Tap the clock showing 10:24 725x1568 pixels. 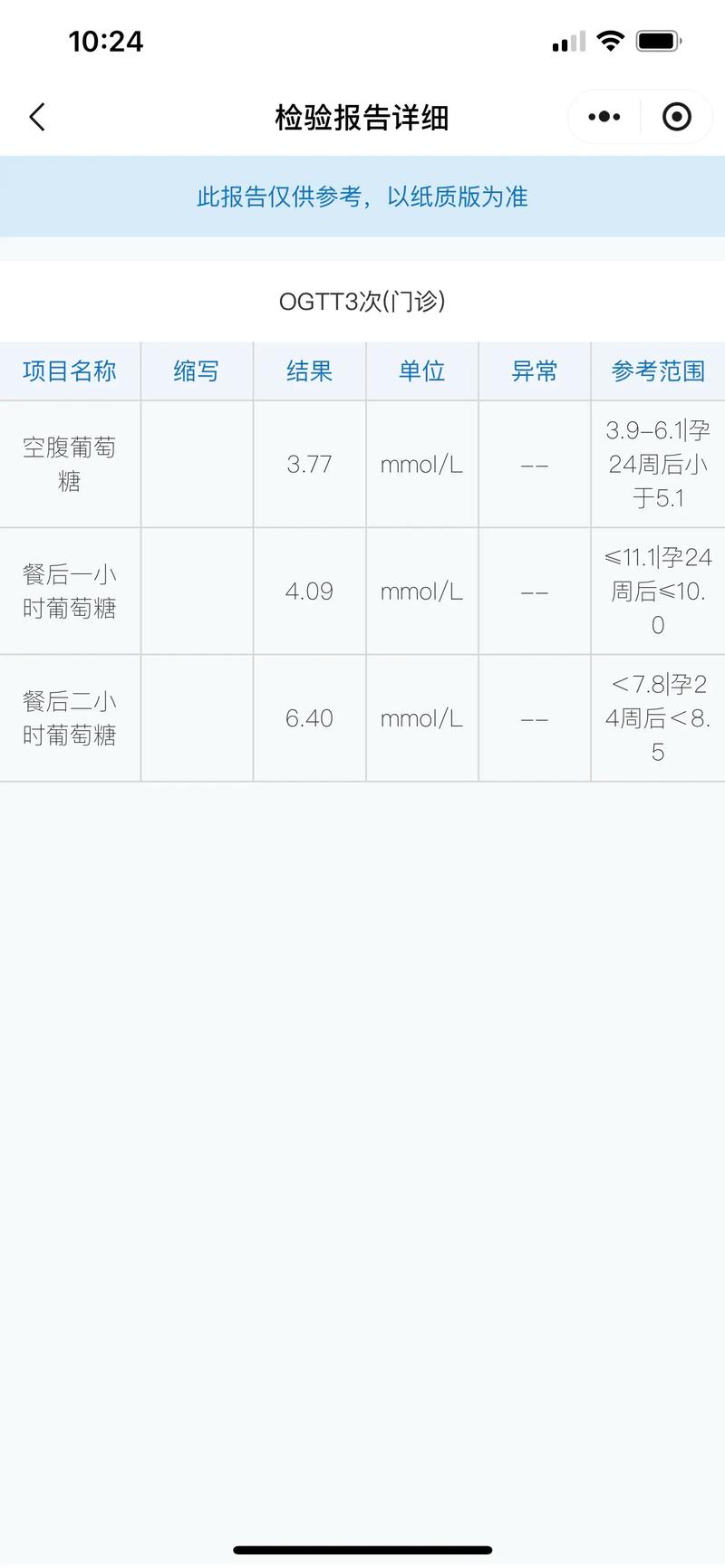pos(106,41)
